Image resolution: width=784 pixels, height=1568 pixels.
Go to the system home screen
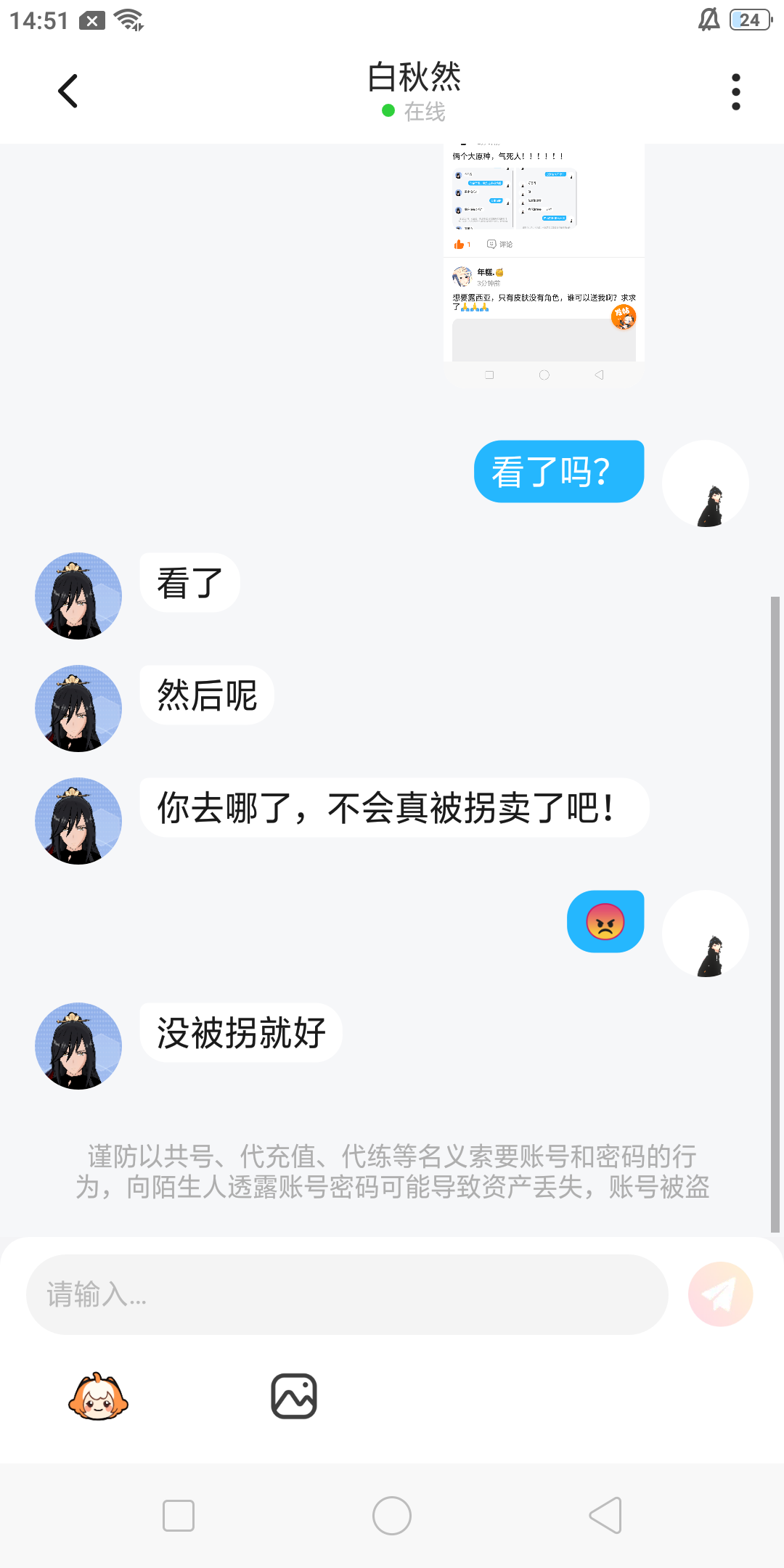(392, 1516)
